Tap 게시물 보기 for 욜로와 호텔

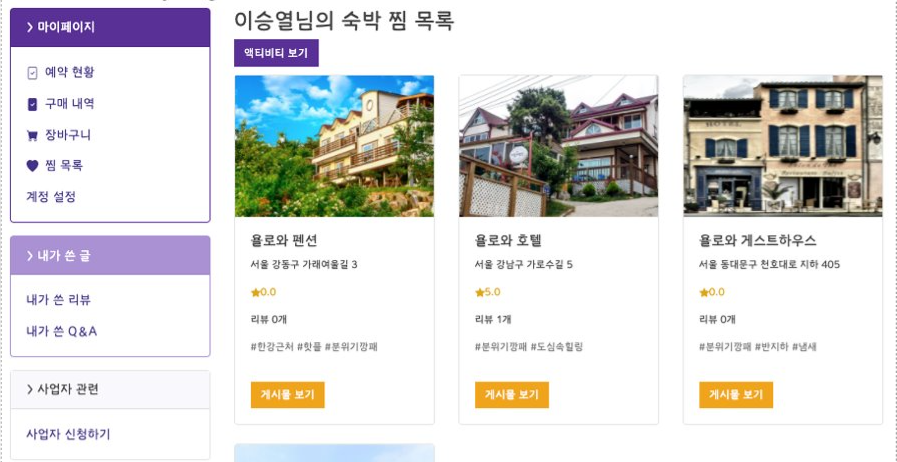[x=511, y=395]
